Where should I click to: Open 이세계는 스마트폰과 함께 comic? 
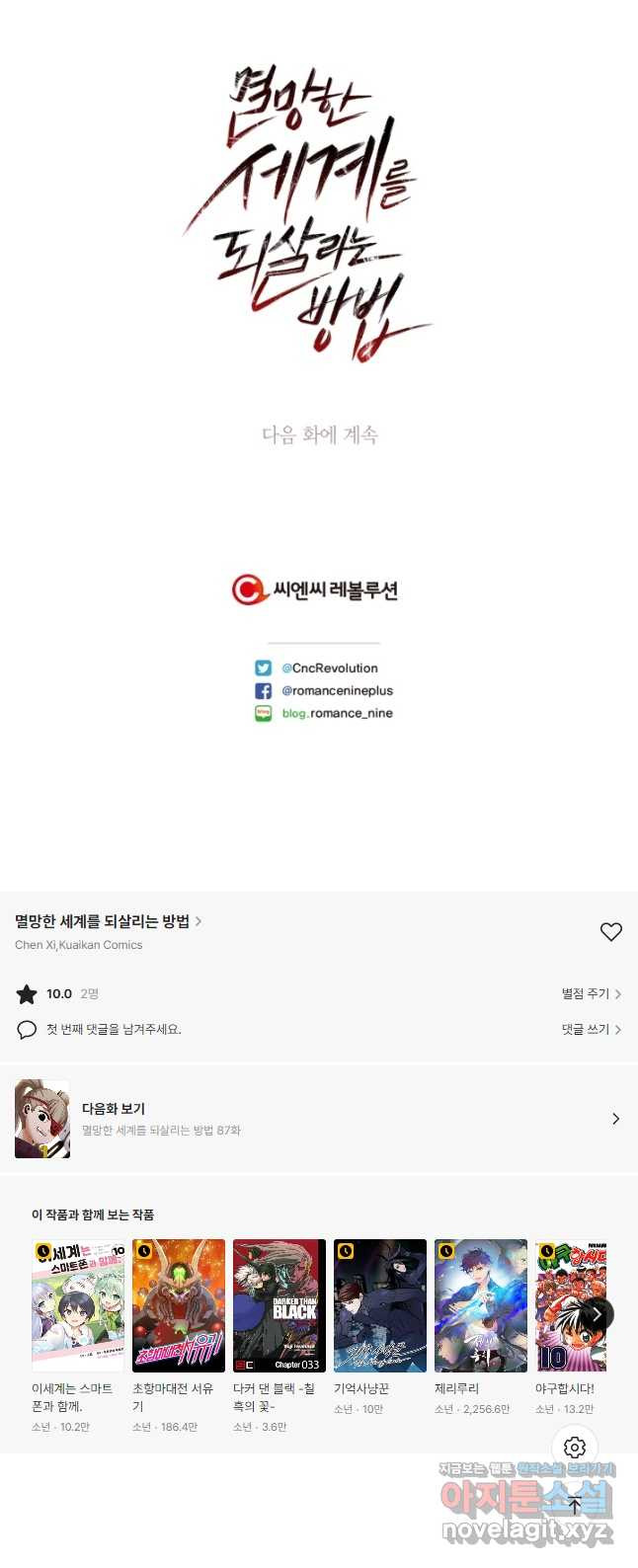click(78, 1305)
